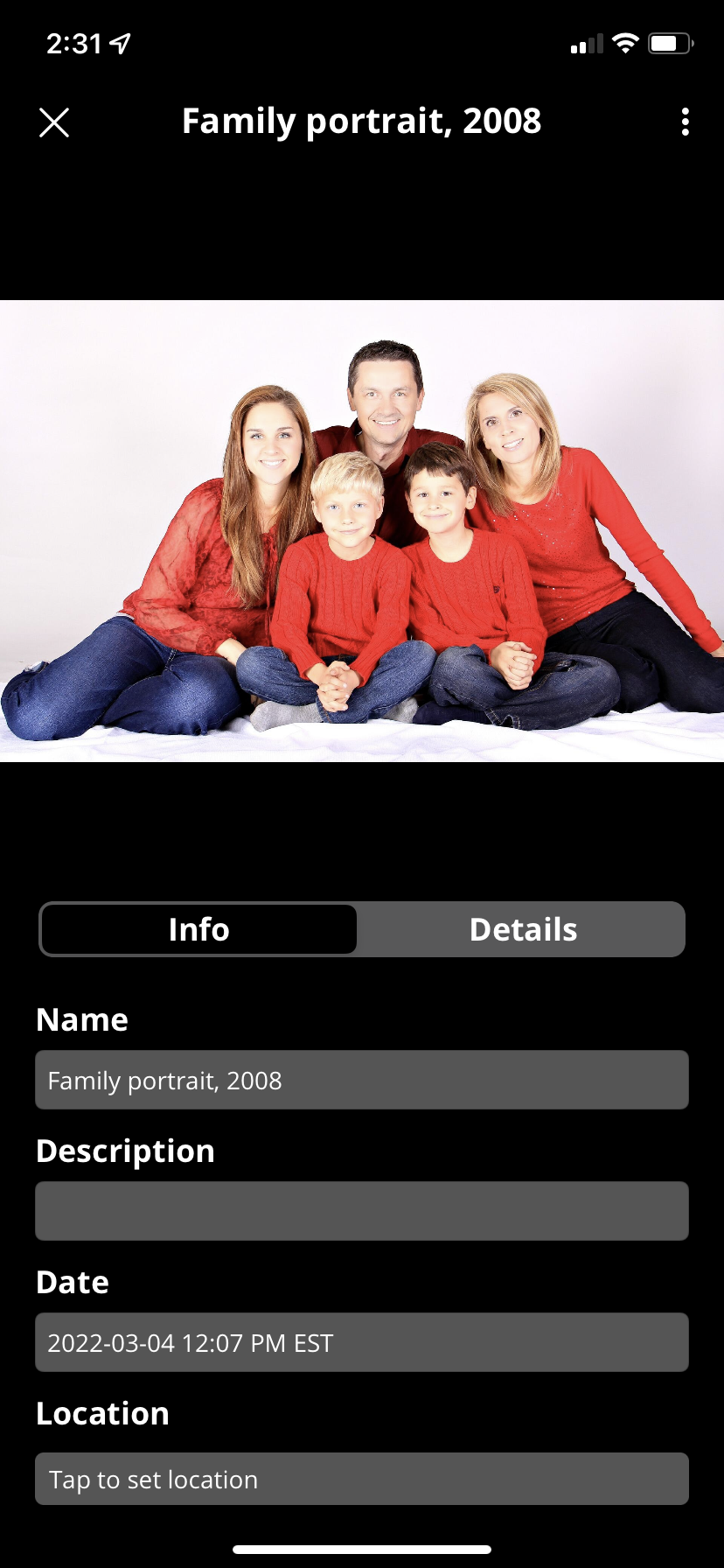Edit the Name field
Screen dimensions: 724x1568
click(362, 1080)
